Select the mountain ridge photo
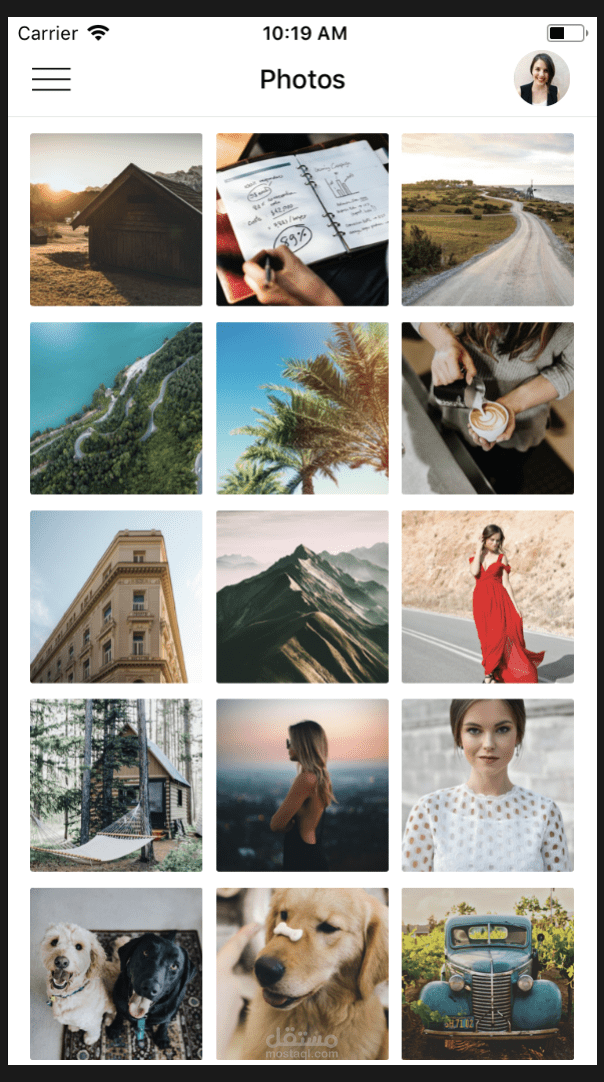This screenshot has height=1082, width=604. pyautogui.click(x=302, y=597)
